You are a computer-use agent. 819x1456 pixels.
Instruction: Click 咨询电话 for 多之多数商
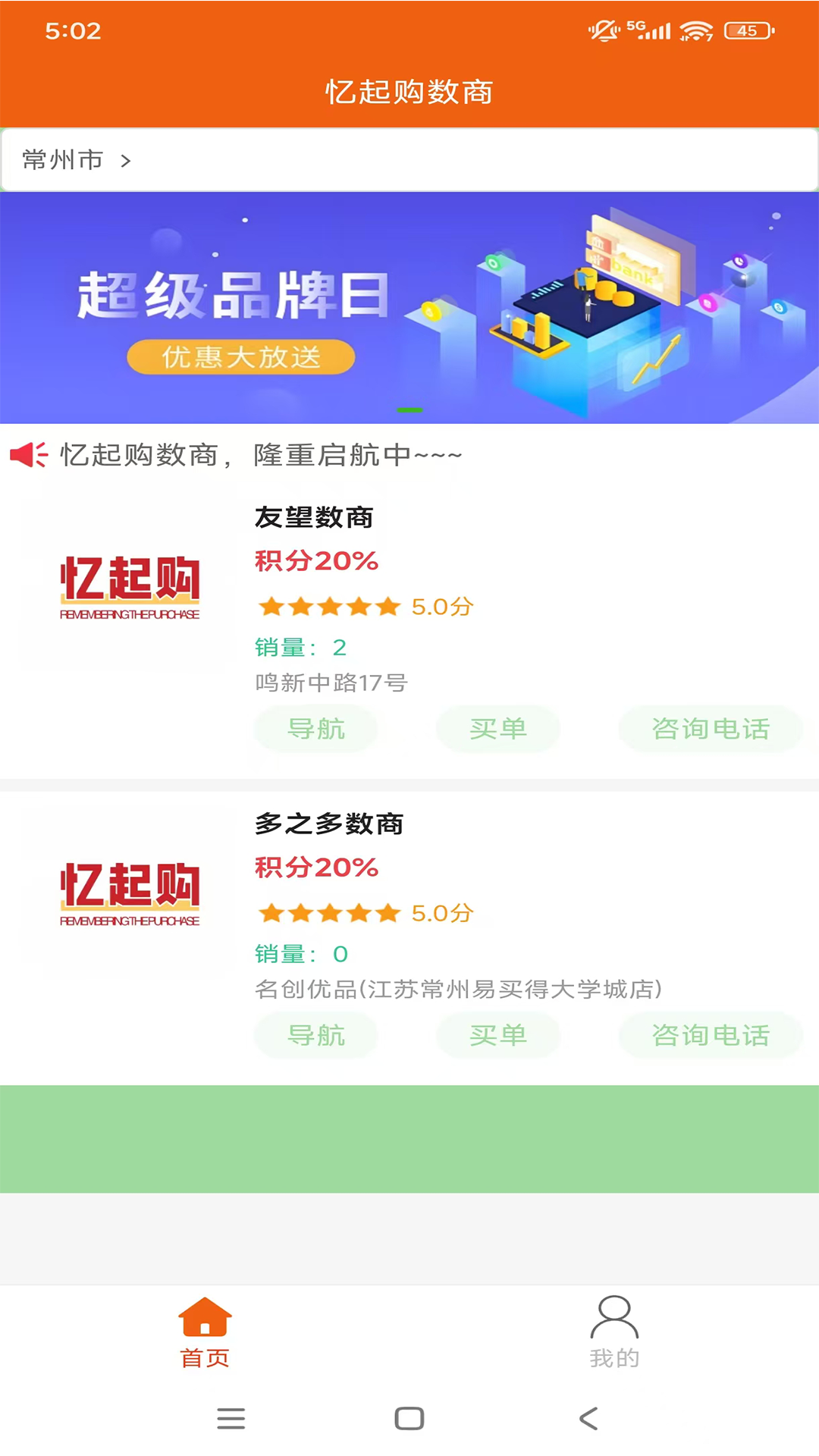[x=711, y=1036]
